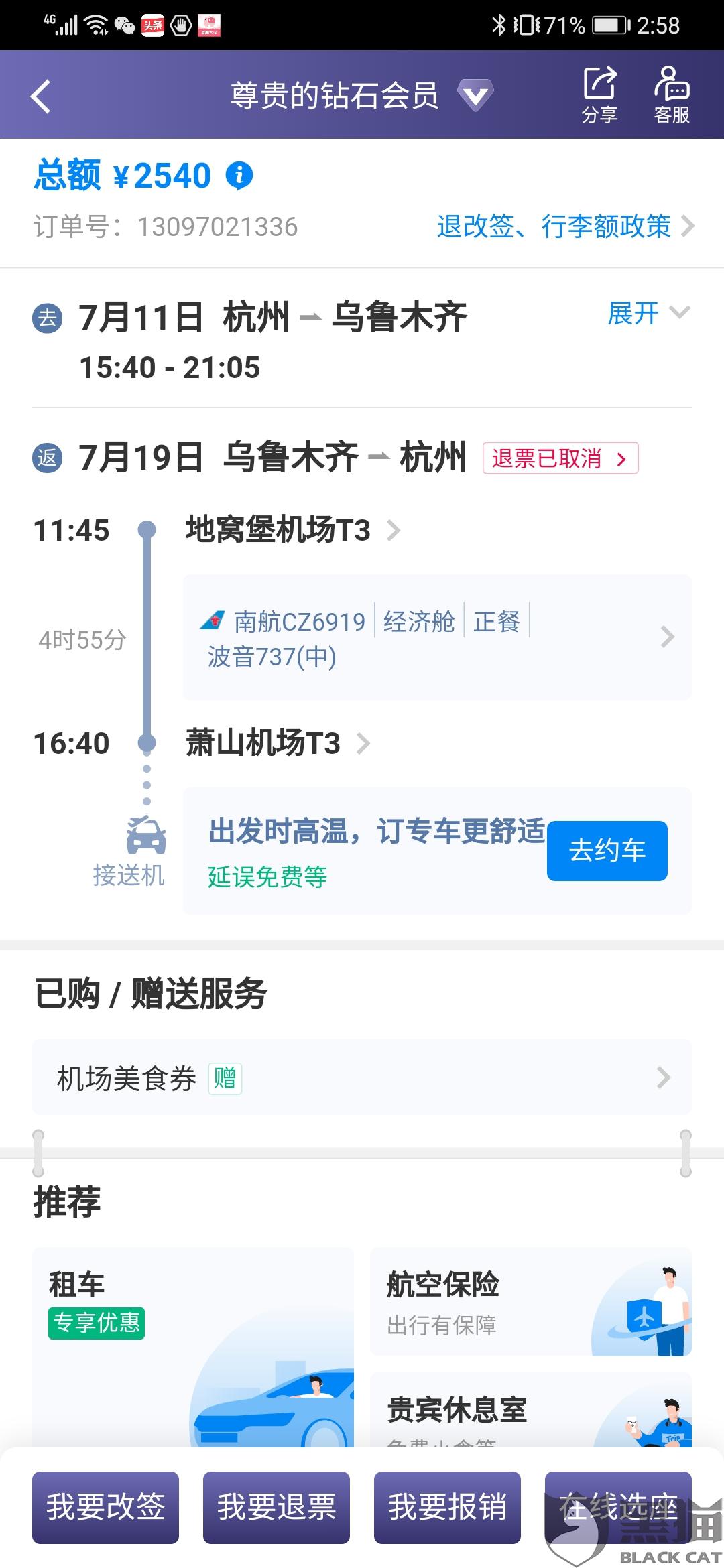Open the 机场美食券 gifted service row
Image resolution: width=724 pixels, height=1568 pixels.
point(362,1077)
